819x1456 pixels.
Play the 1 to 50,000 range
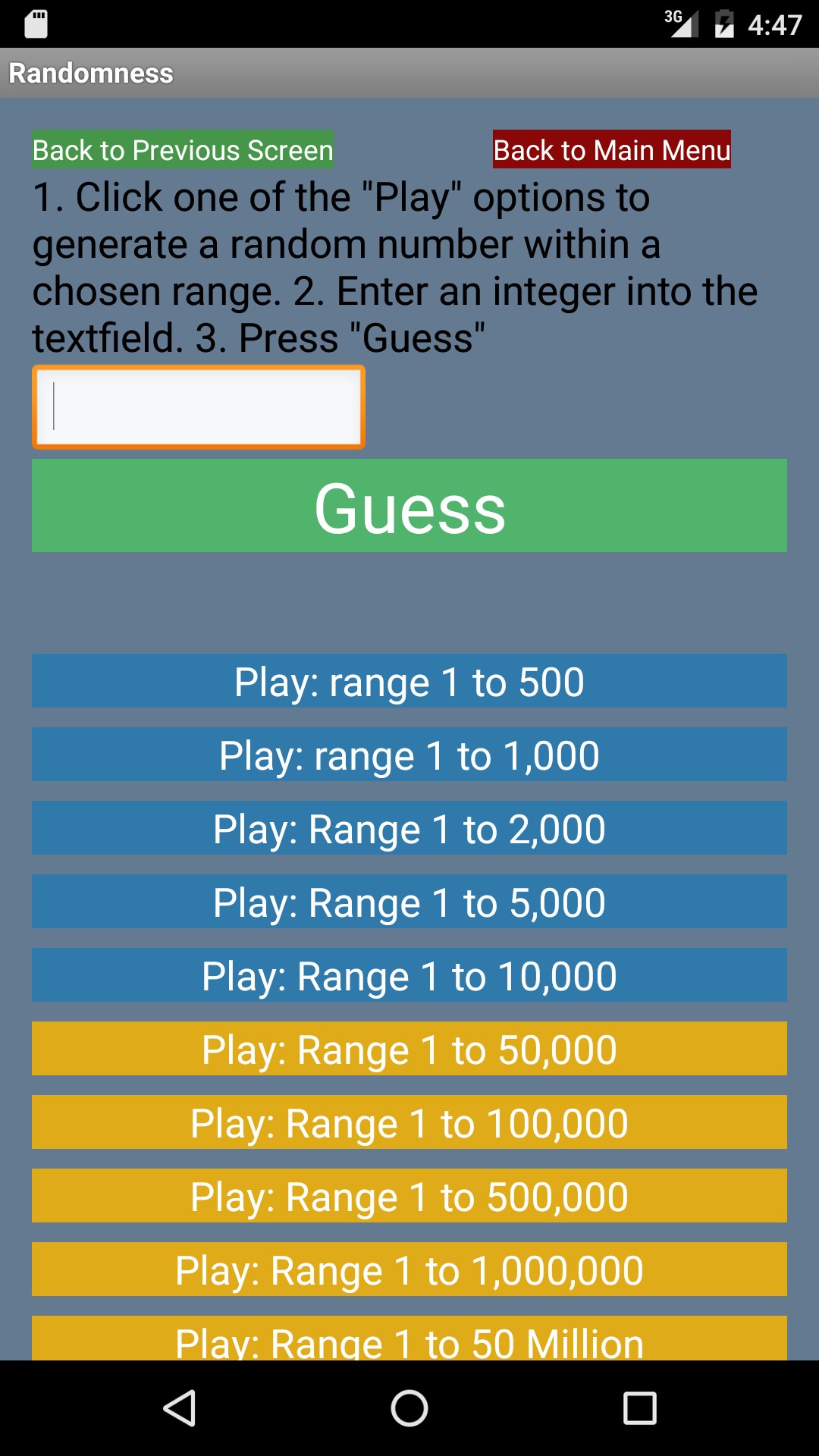[409, 1049]
